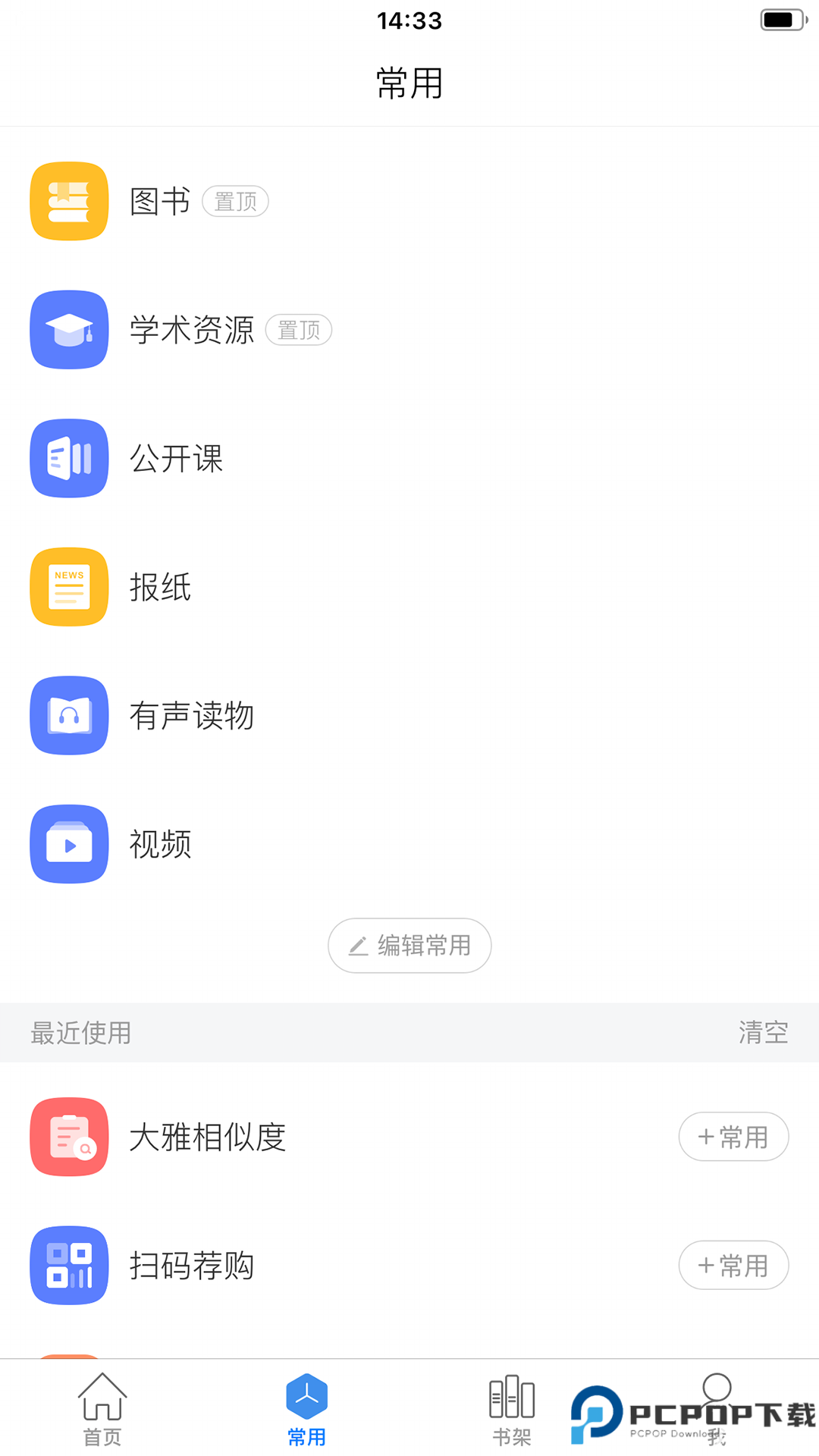The image size is (819, 1456).
Task: Toggle 置顶 pin badge on 学术资源
Action: 299,330
